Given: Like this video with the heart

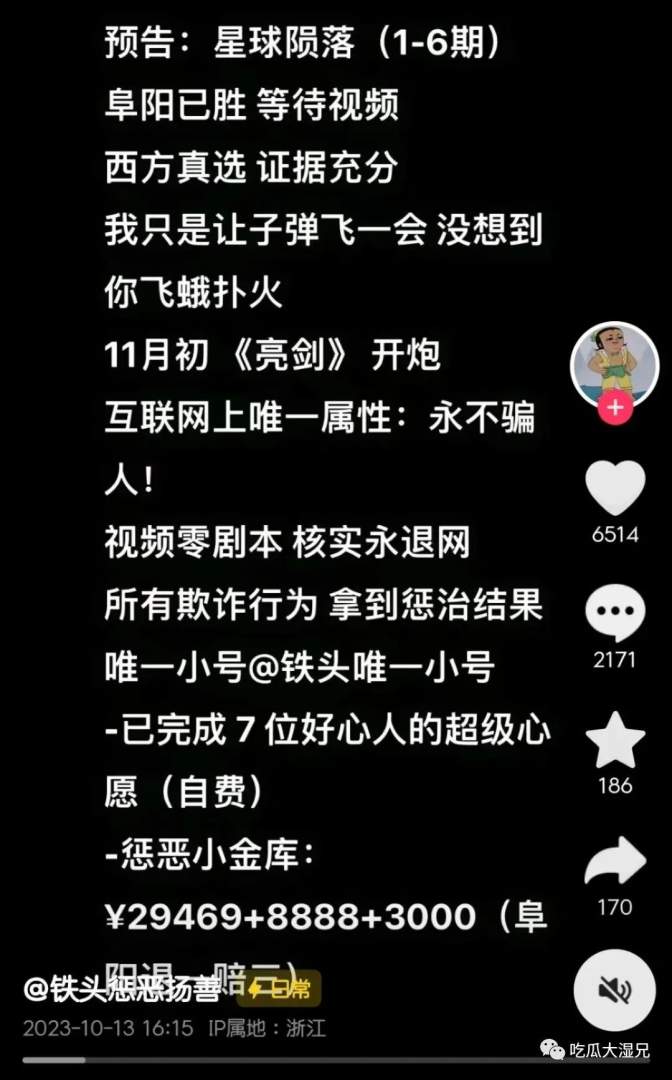Looking at the screenshot, I should (614, 490).
